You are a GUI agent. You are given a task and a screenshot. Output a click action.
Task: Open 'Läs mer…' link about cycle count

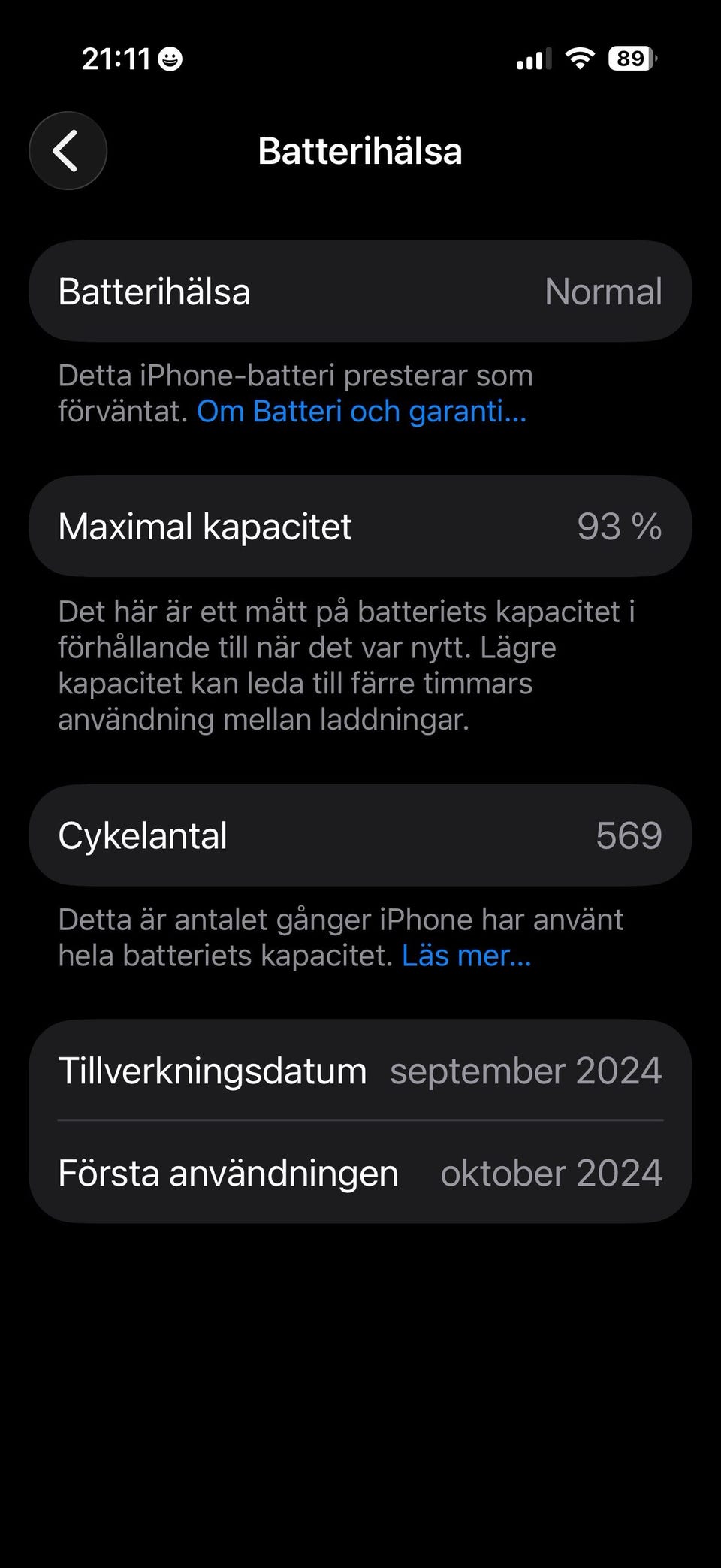(x=466, y=956)
